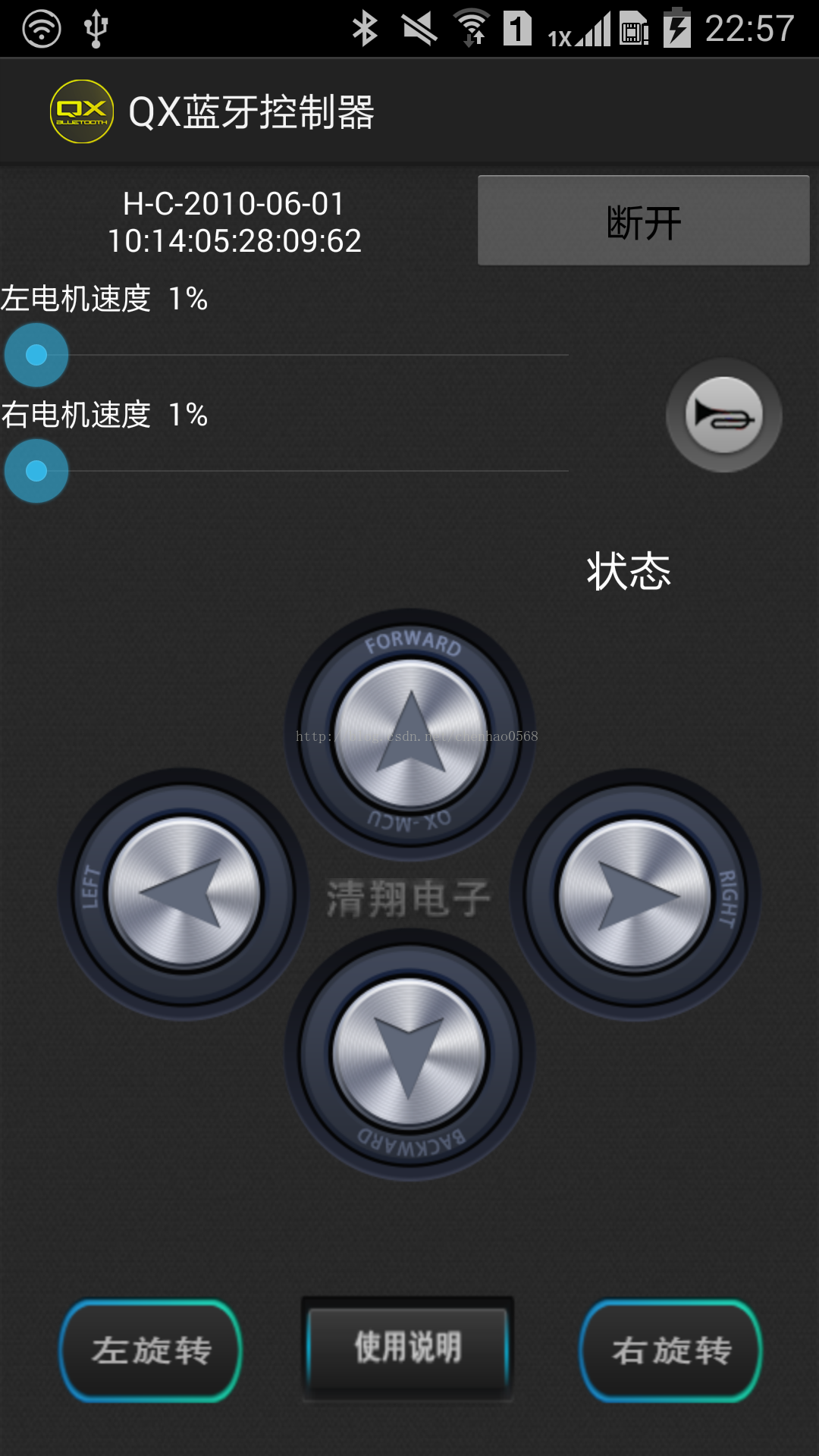The image size is (819, 1456).
Task: Tap 左旋转 to rotate left
Action: [151, 1351]
